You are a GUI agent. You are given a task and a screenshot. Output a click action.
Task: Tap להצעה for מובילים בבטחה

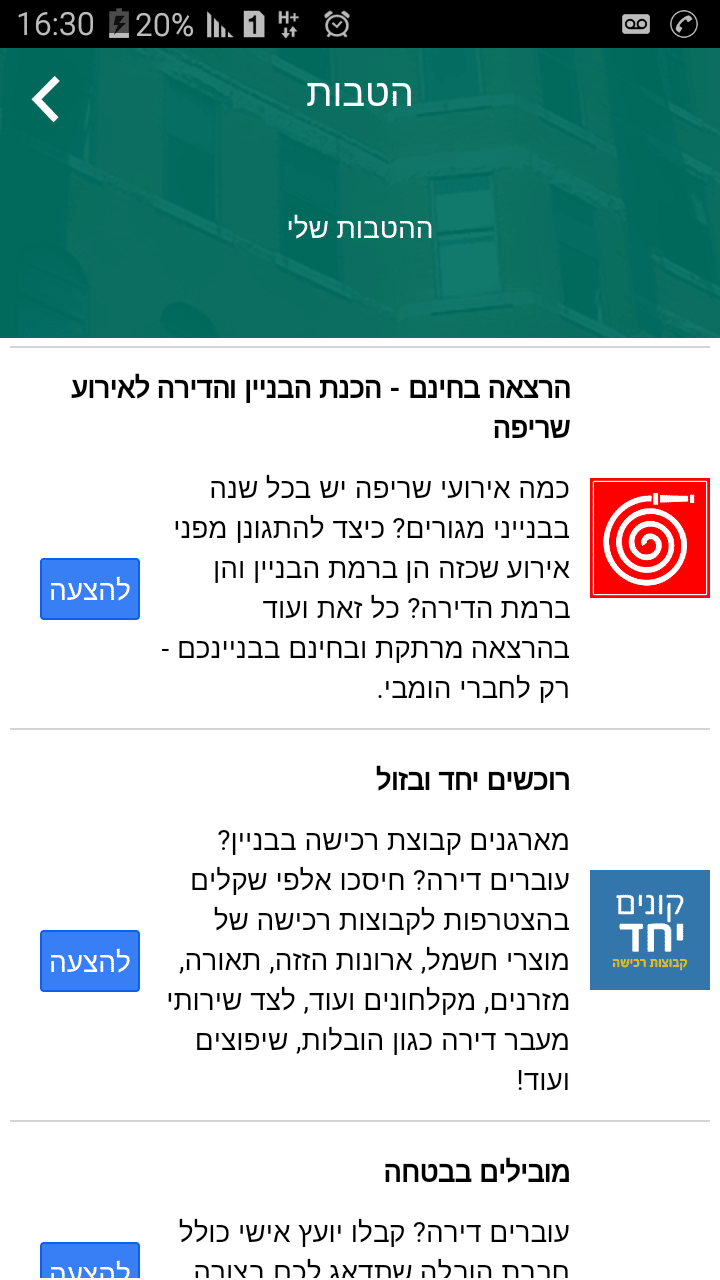[90, 1262]
